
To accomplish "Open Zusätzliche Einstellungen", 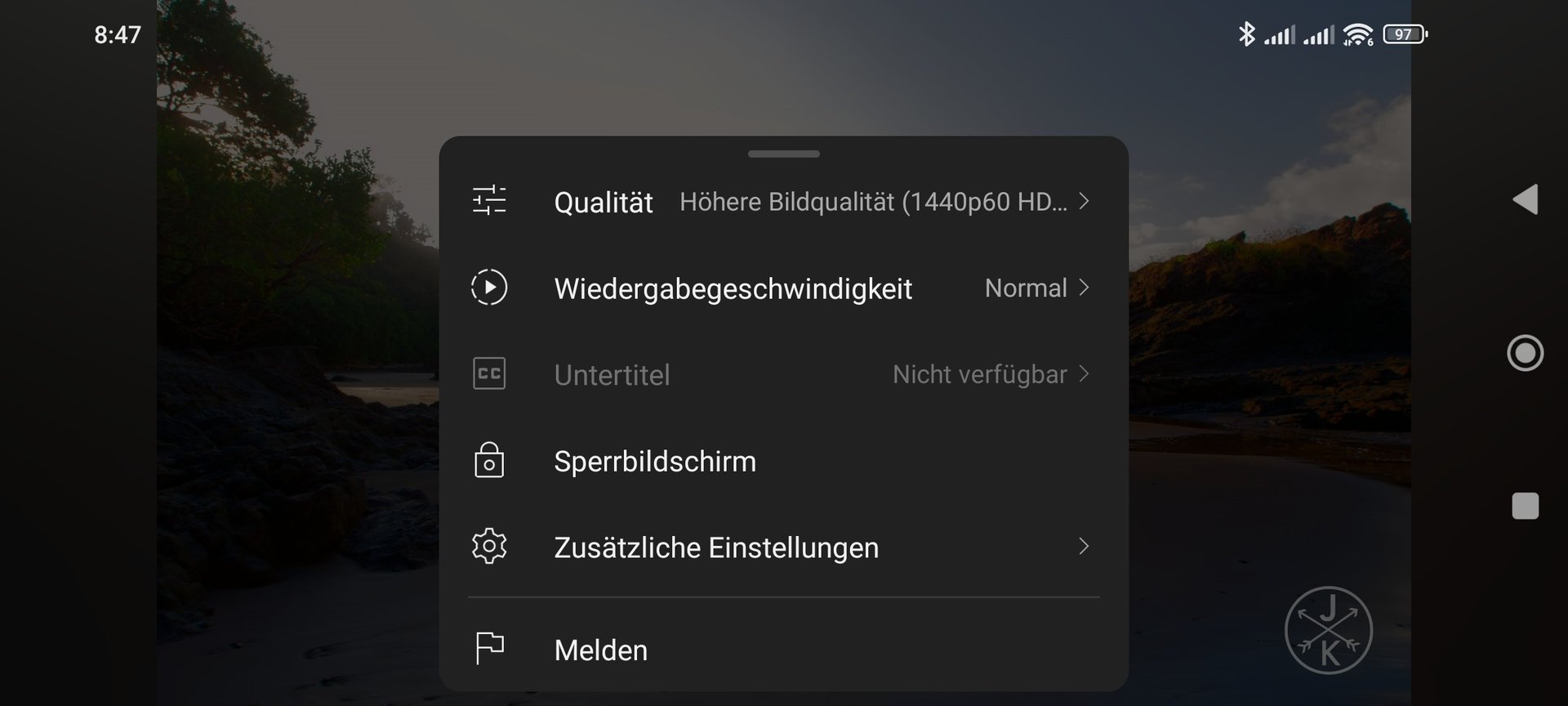I will pos(782,547).
